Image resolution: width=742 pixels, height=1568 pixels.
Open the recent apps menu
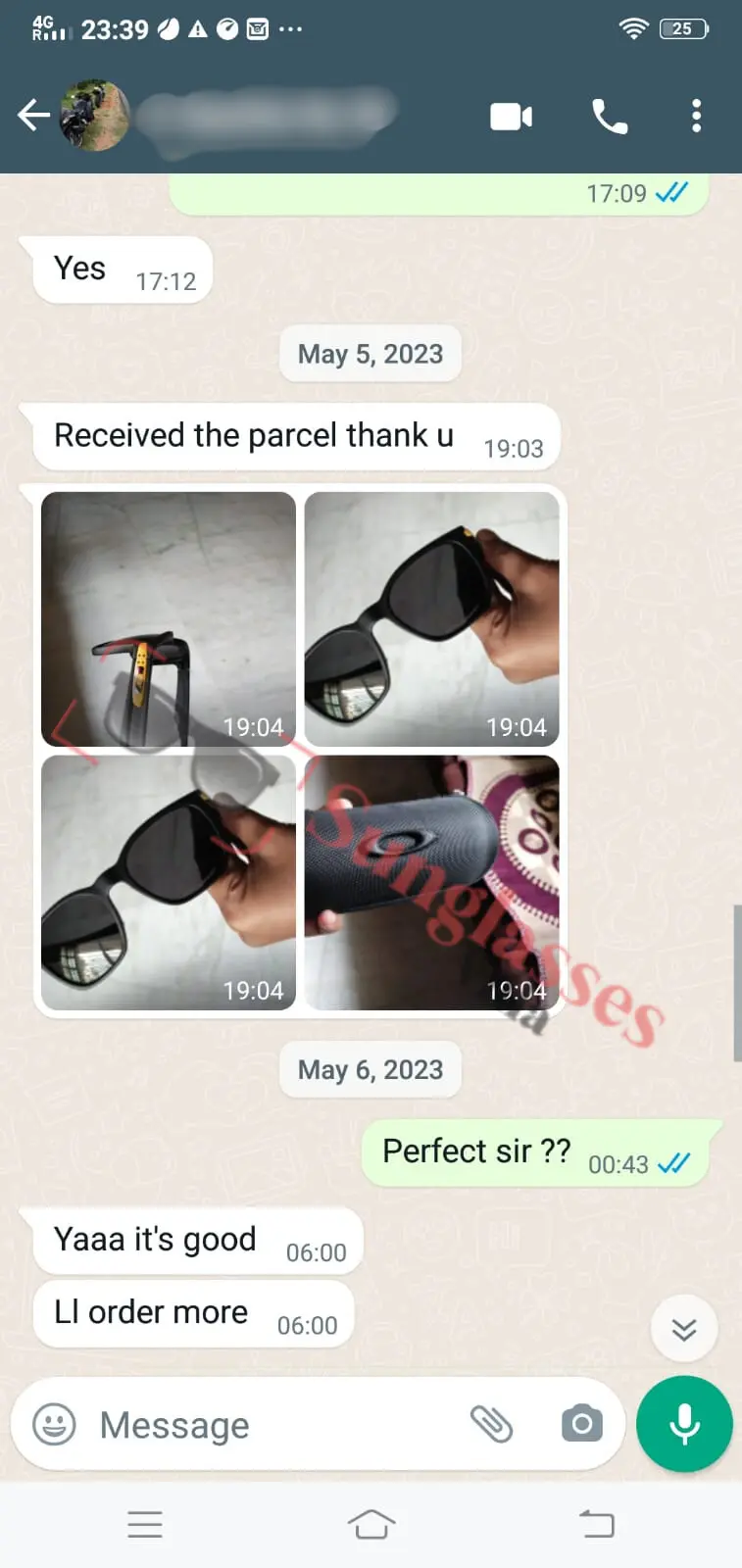(x=145, y=1525)
